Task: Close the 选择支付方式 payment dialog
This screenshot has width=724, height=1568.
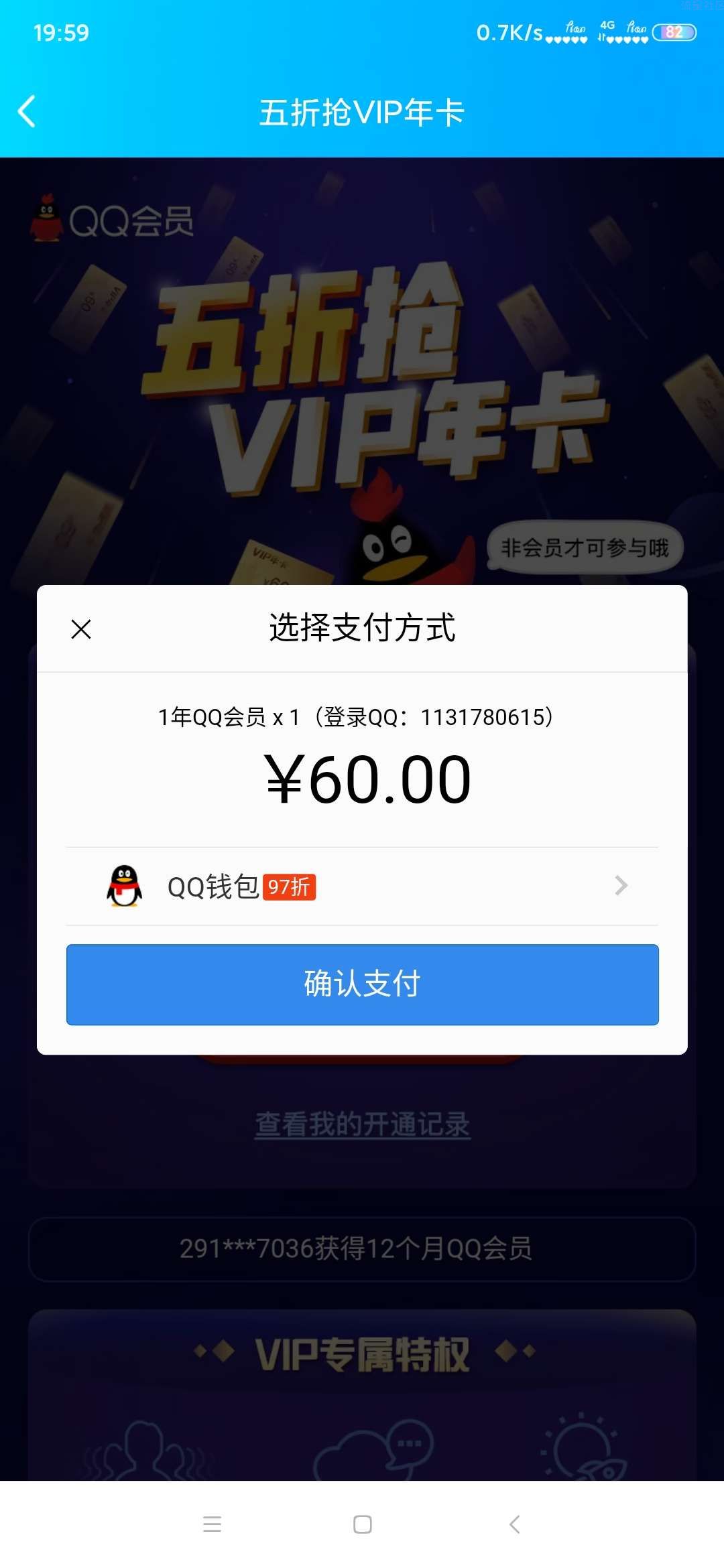Action: pyautogui.click(x=81, y=629)
